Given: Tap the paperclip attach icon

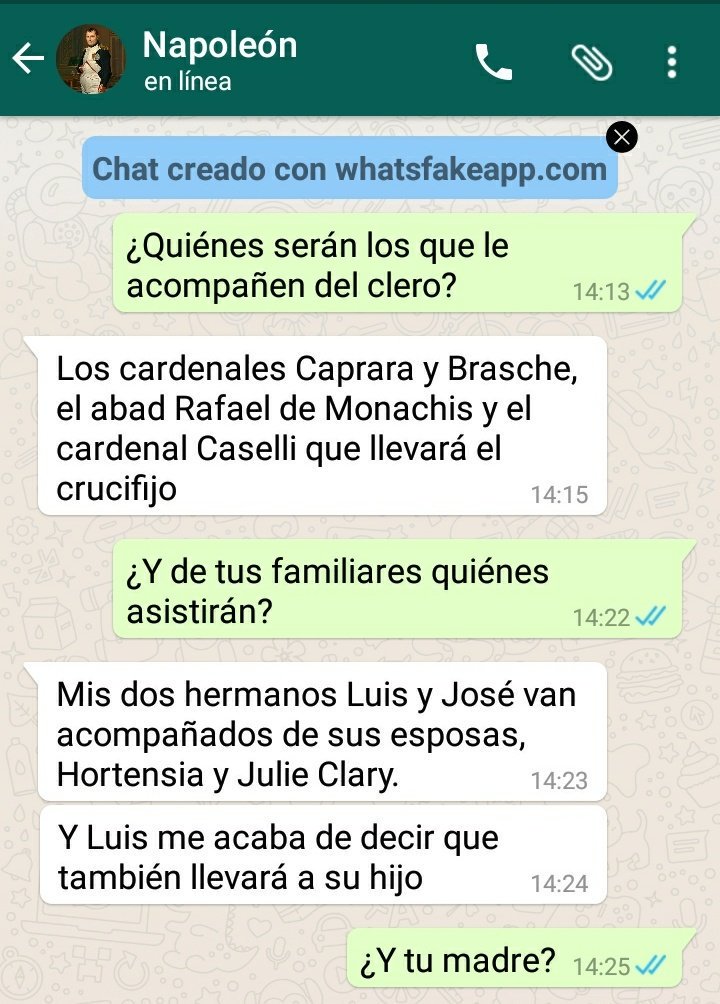Looking at the screenshot, I should [x=591, y=62].
